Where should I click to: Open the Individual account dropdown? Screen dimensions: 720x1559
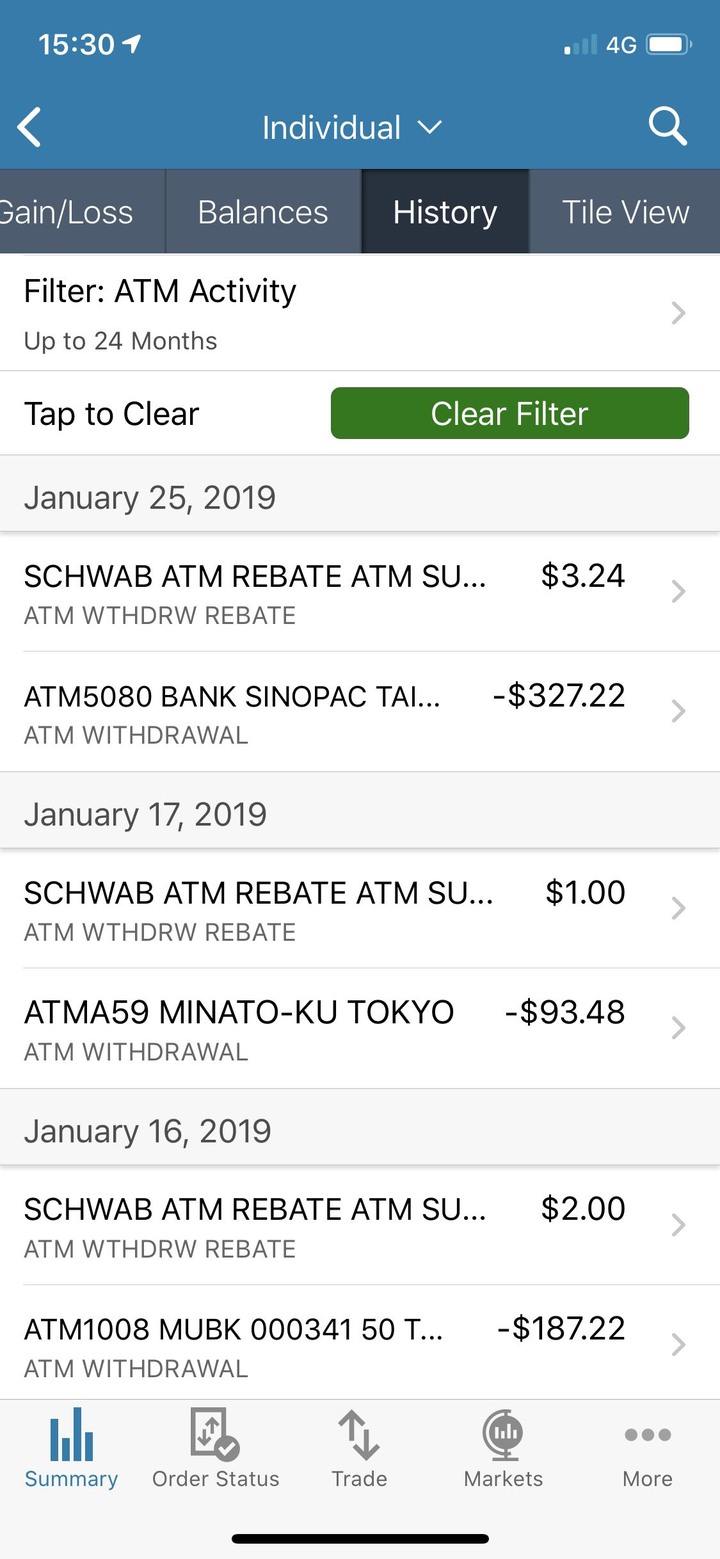tap(351, 128)
